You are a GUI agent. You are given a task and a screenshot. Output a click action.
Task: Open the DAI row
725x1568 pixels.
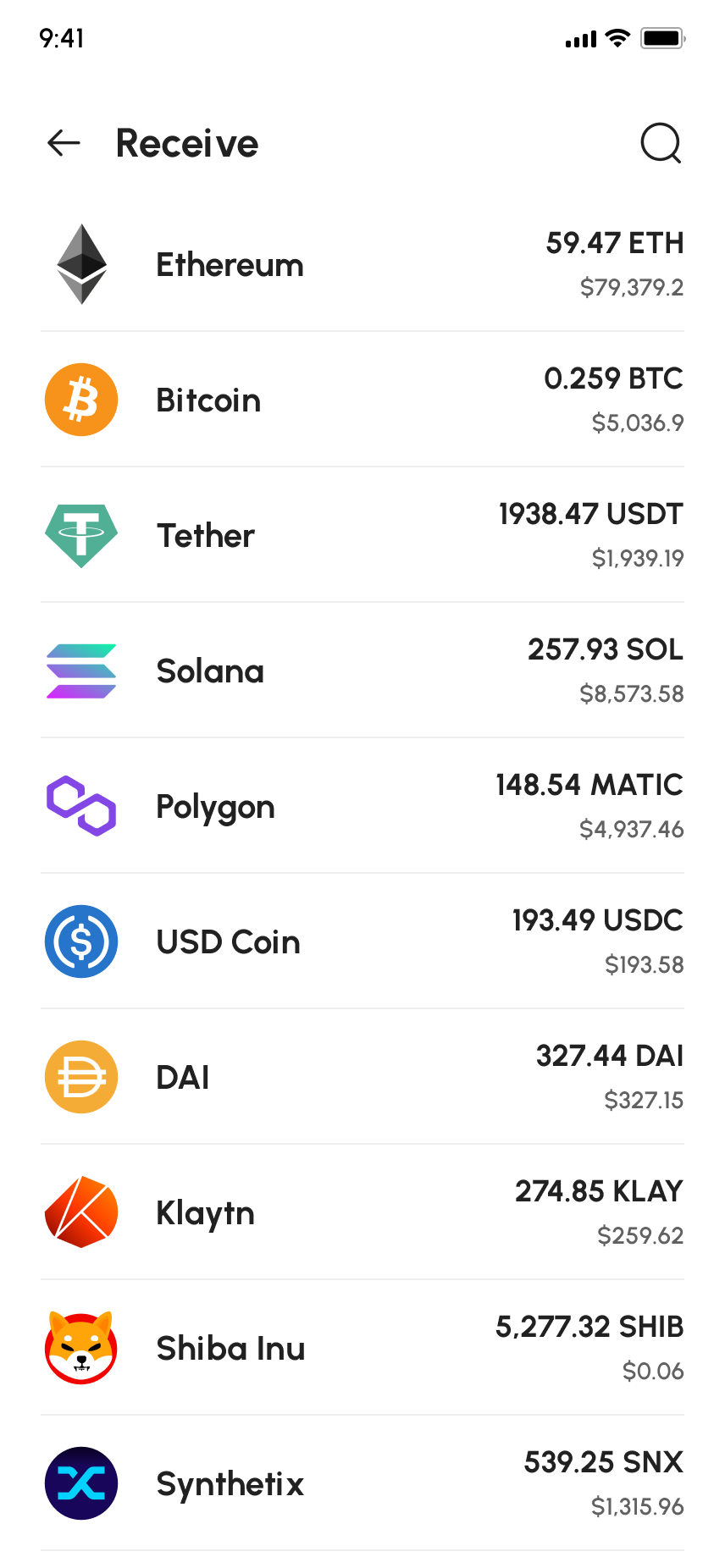point(362,1078)
